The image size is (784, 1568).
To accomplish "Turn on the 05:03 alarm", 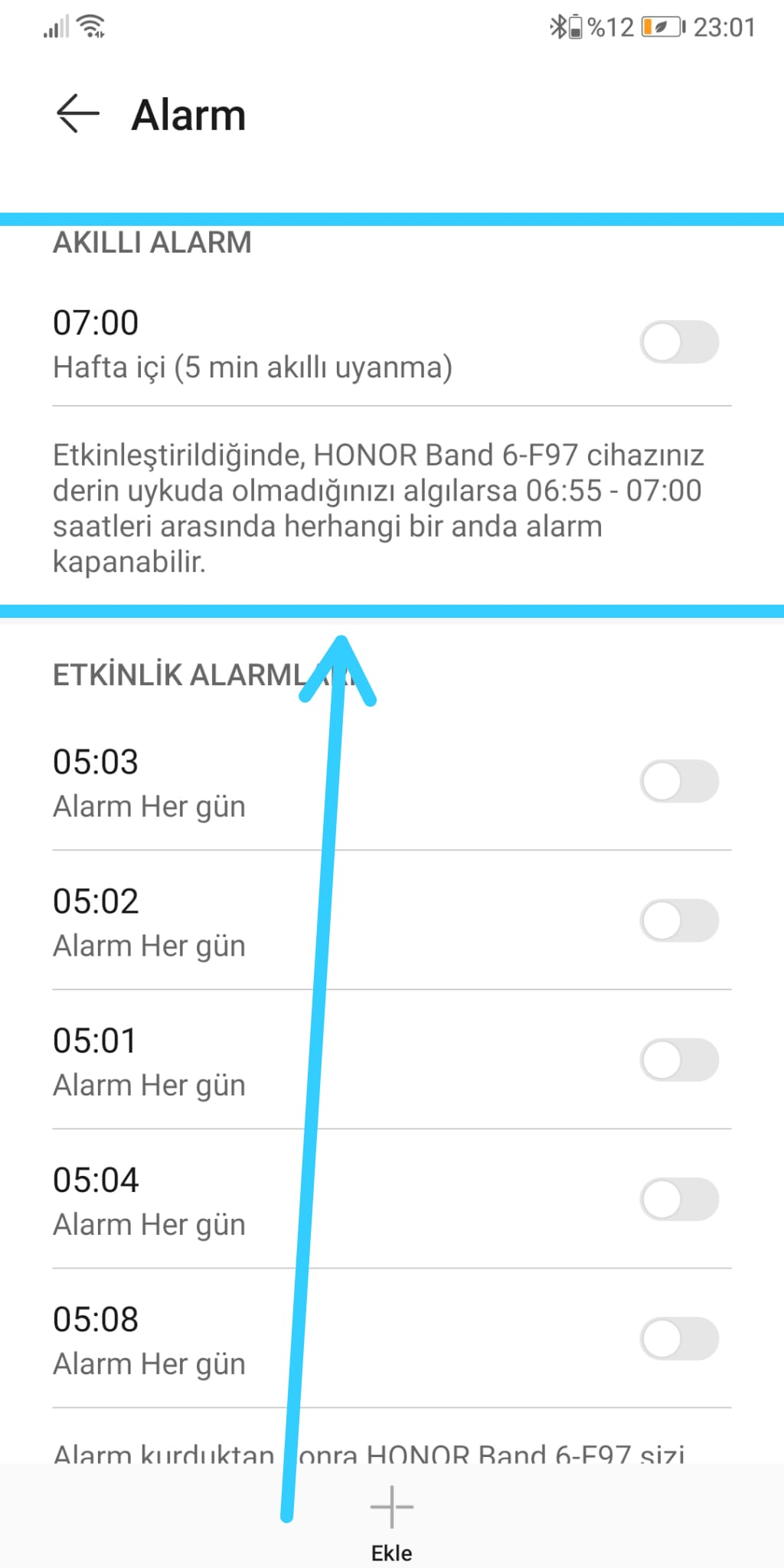I will coord(678,782).
